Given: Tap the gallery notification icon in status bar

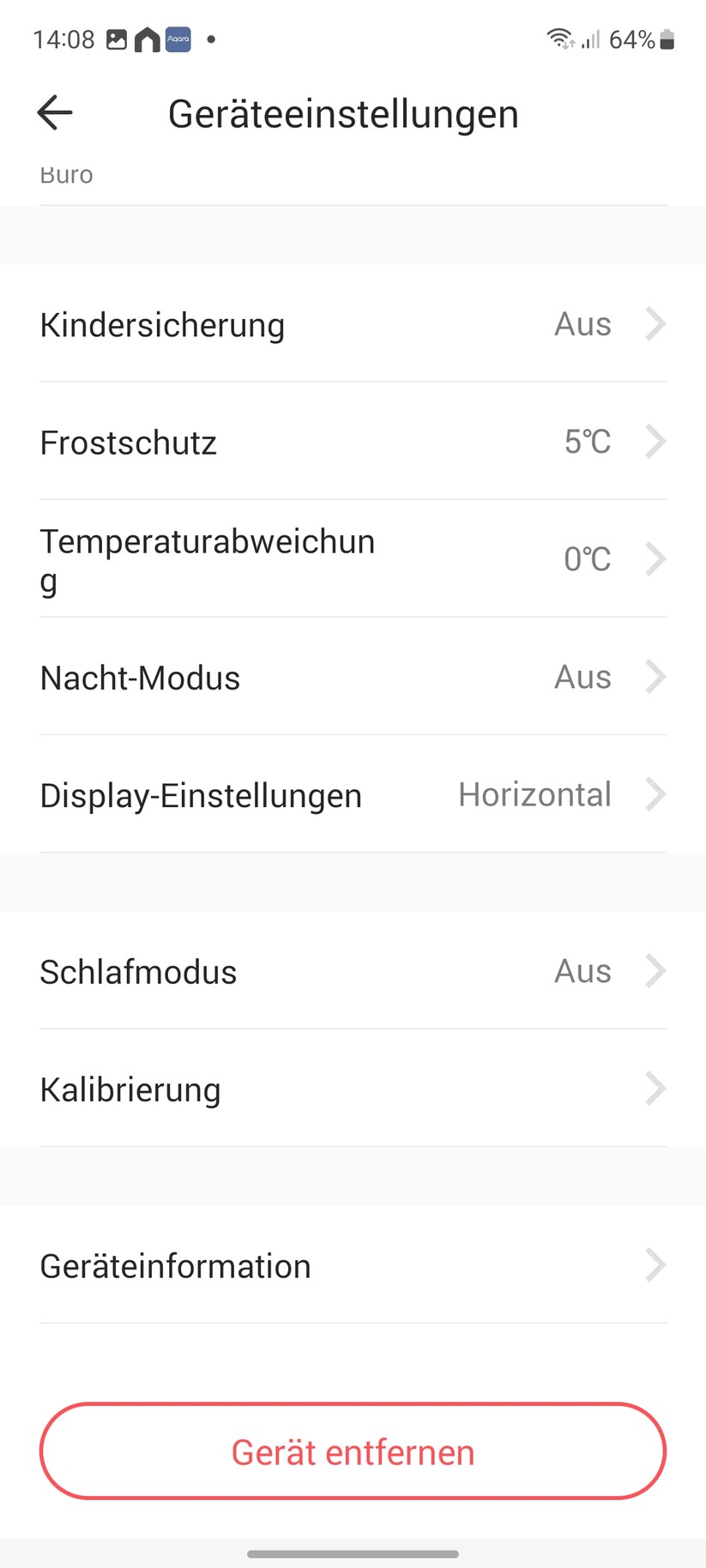Looking at the screenshot, I should (116, 39).
